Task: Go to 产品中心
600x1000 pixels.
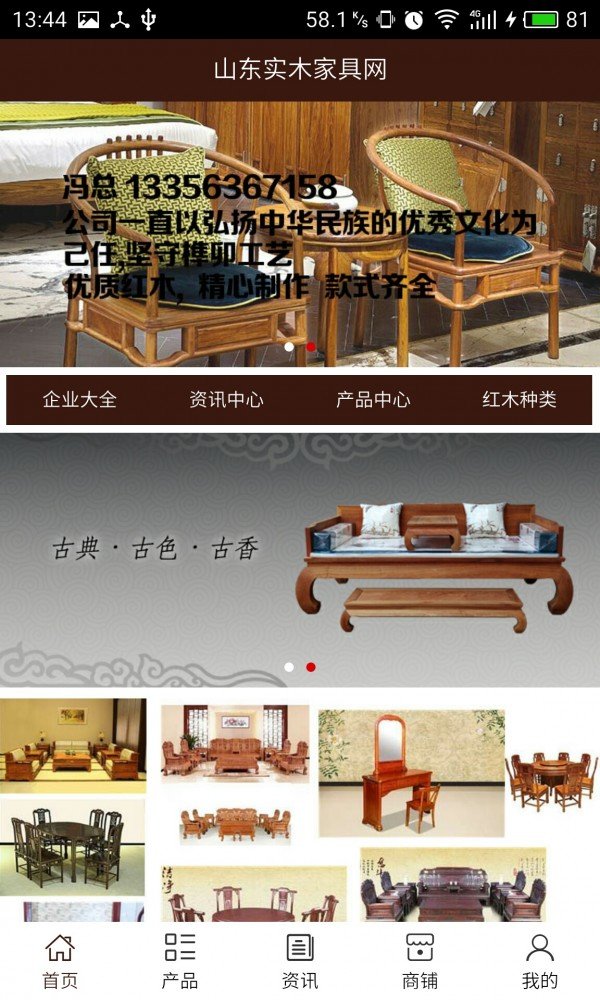Action: pos(373,400)
